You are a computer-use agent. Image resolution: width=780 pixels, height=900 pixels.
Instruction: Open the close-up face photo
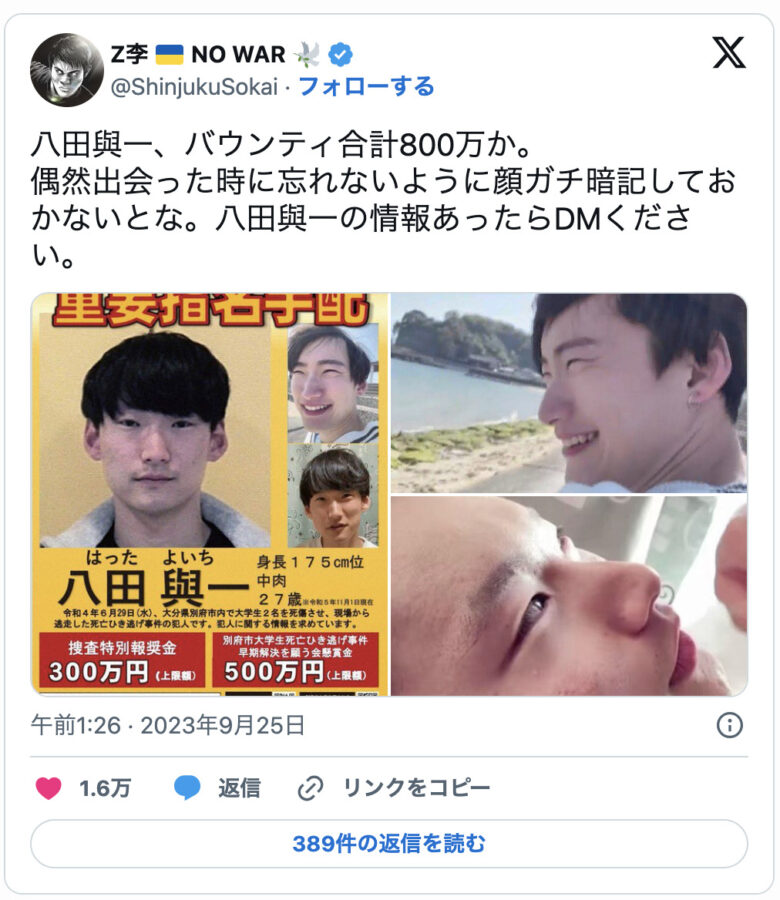(x=568, y=596)
